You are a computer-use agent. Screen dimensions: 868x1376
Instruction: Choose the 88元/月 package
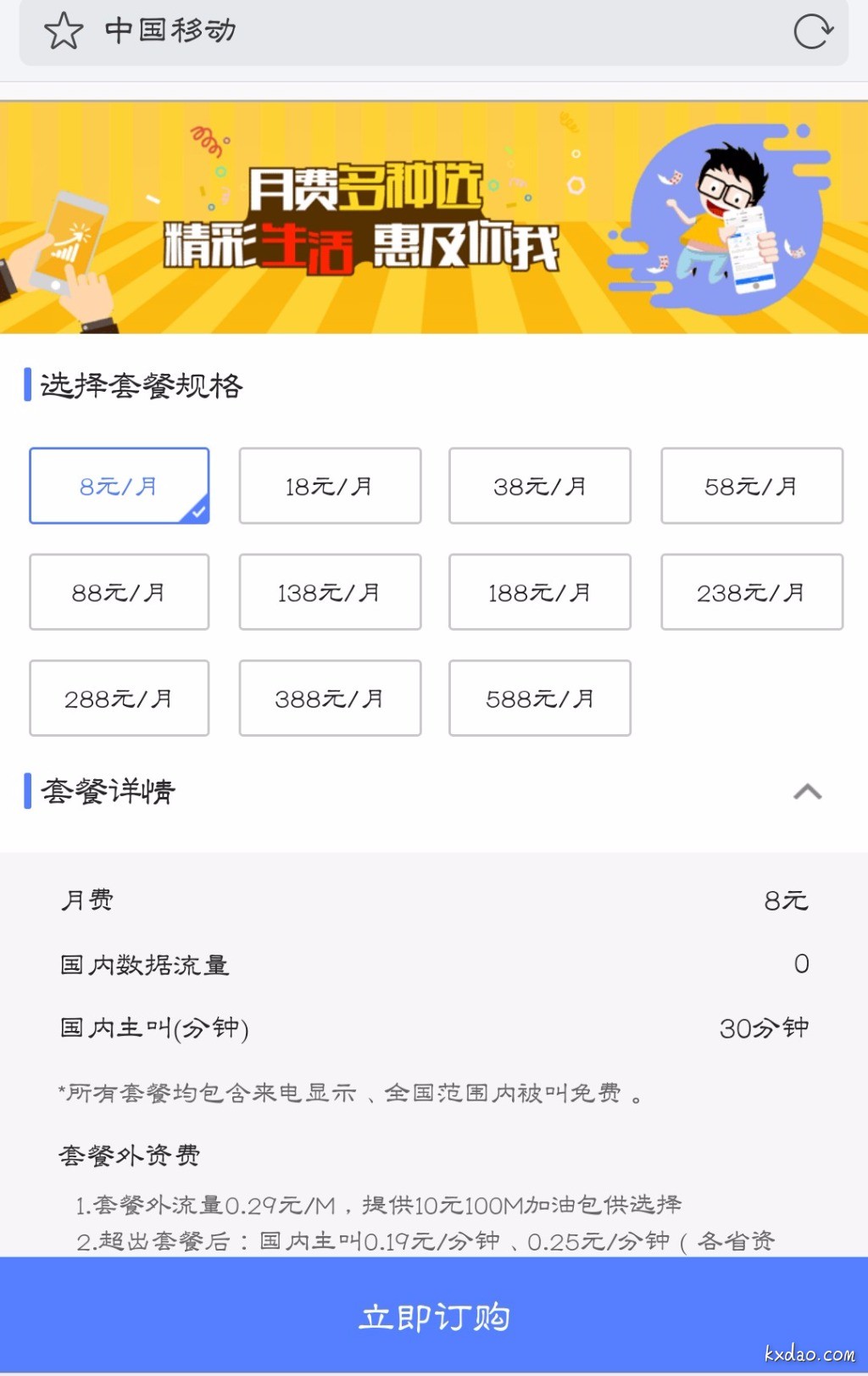pos(119,592)
